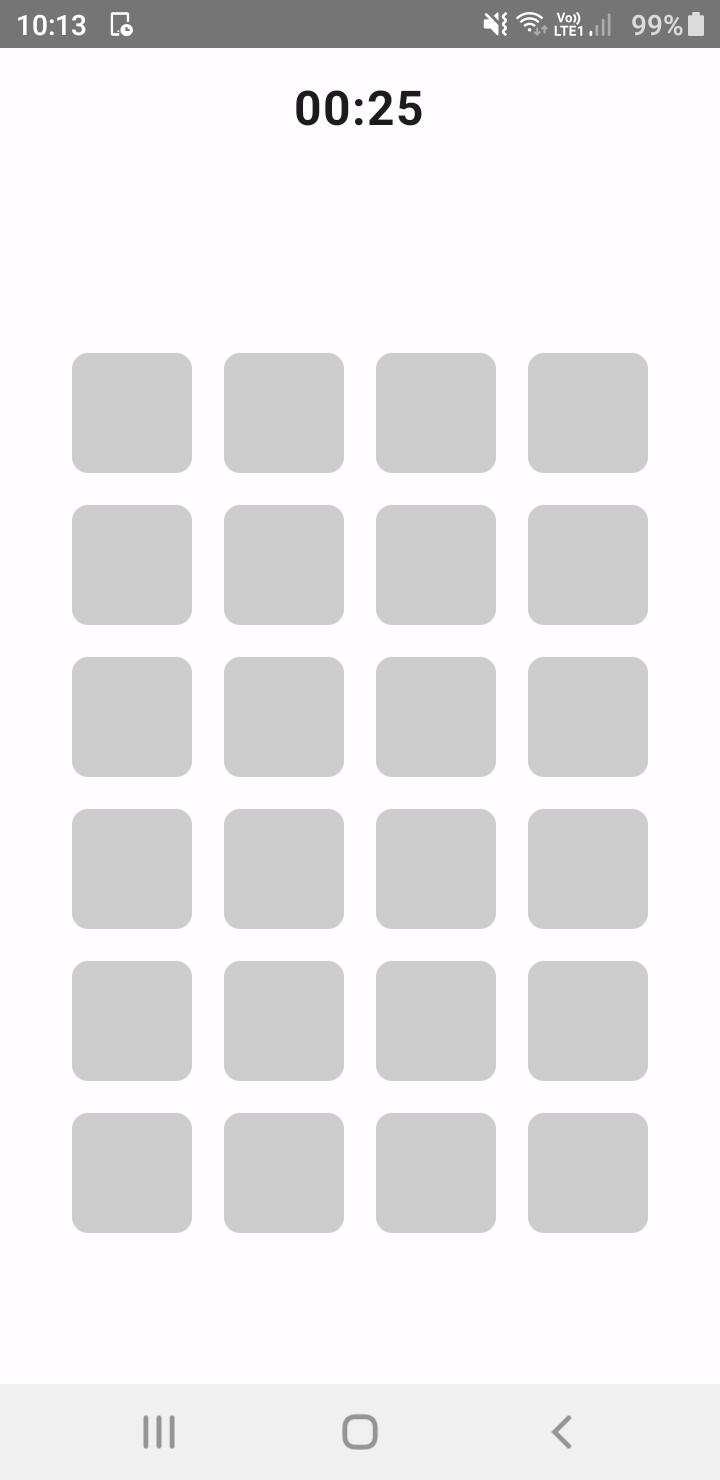
Task: Reveal the second card in the second row
Action: tap(284, 565)
